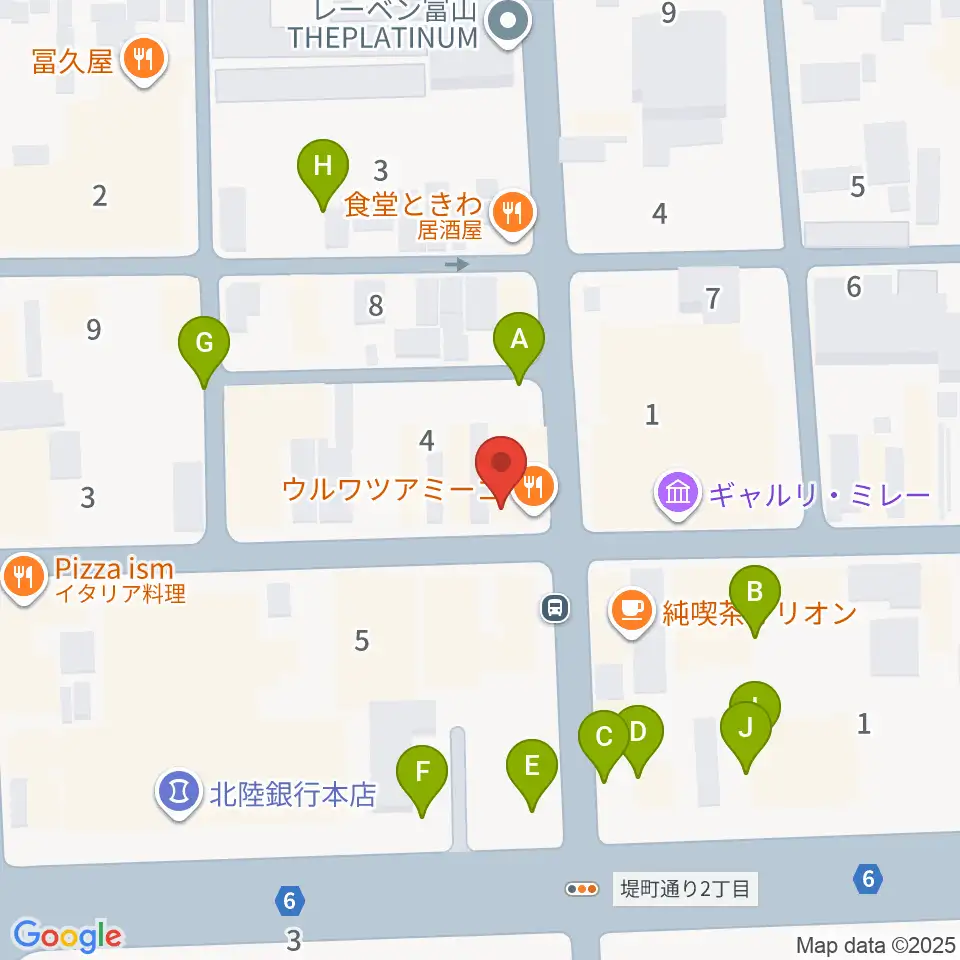Viewport: 960px width, 960px height.
Task: Open the 堤町通り2丁目 tram stop
Action: [x=661, y=889]
